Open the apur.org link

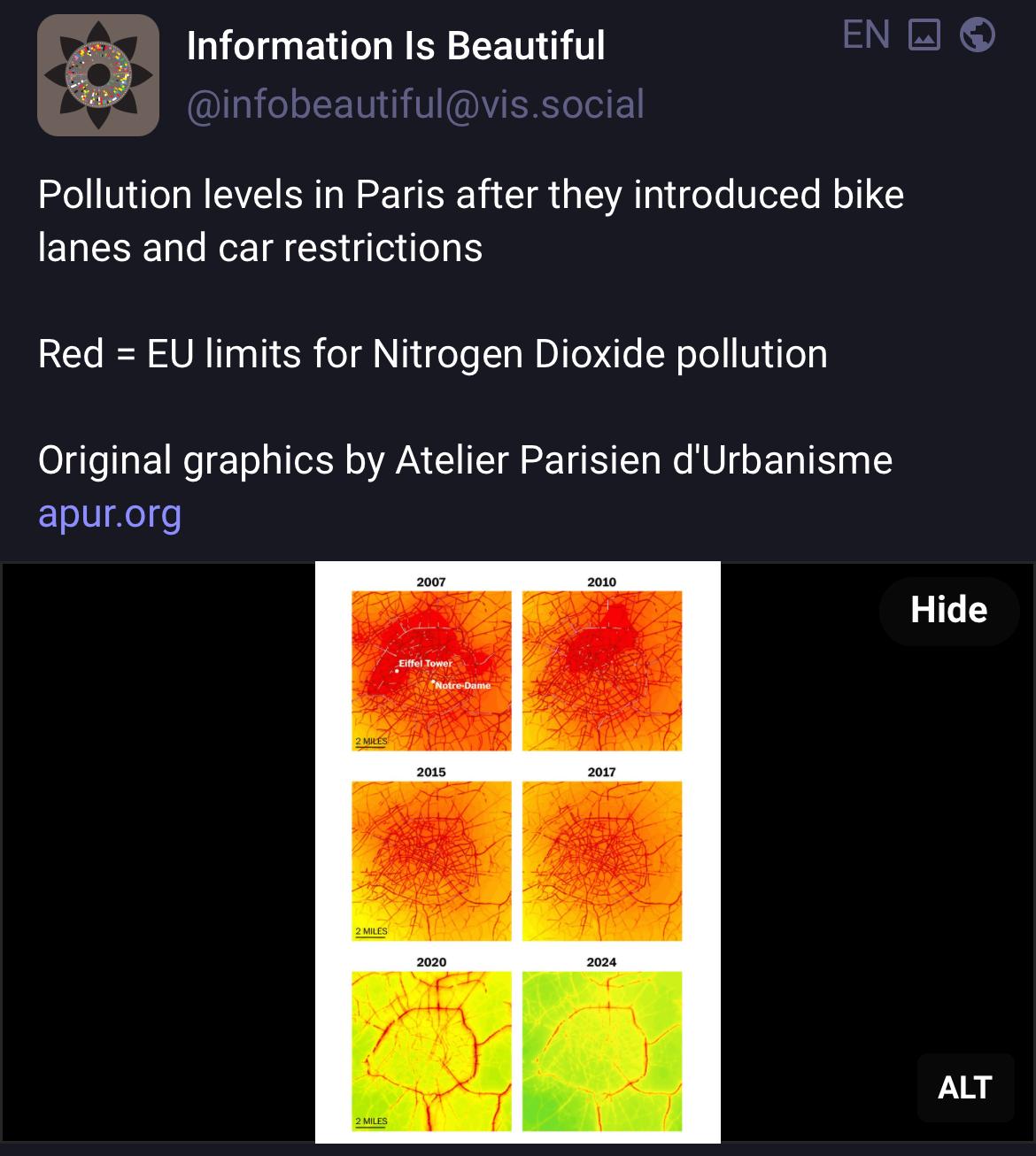tap(110, 513)
